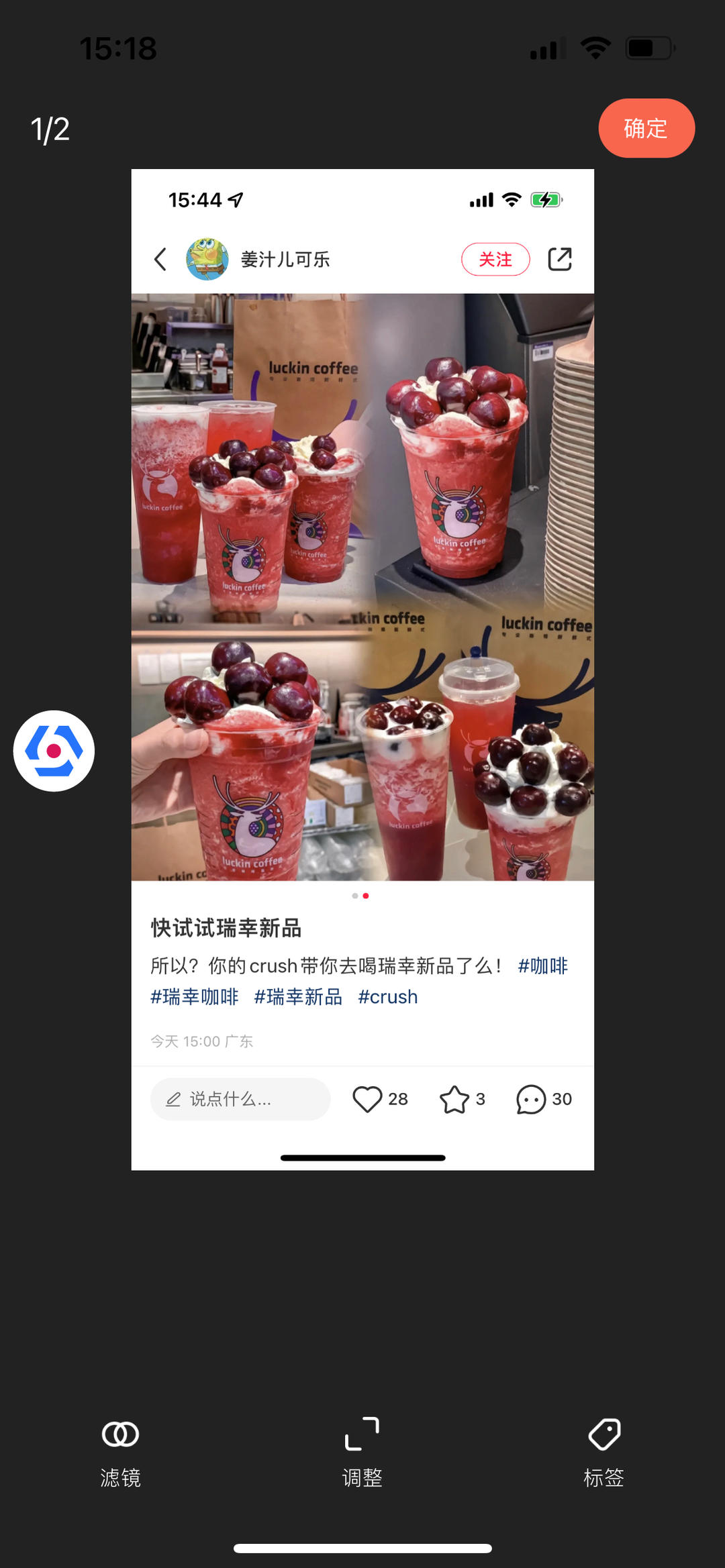This screenshot has height=1568, width=725.
Task: Tap the floating blue assistant button
Action: pyautogui.click(x=54, y=751)
